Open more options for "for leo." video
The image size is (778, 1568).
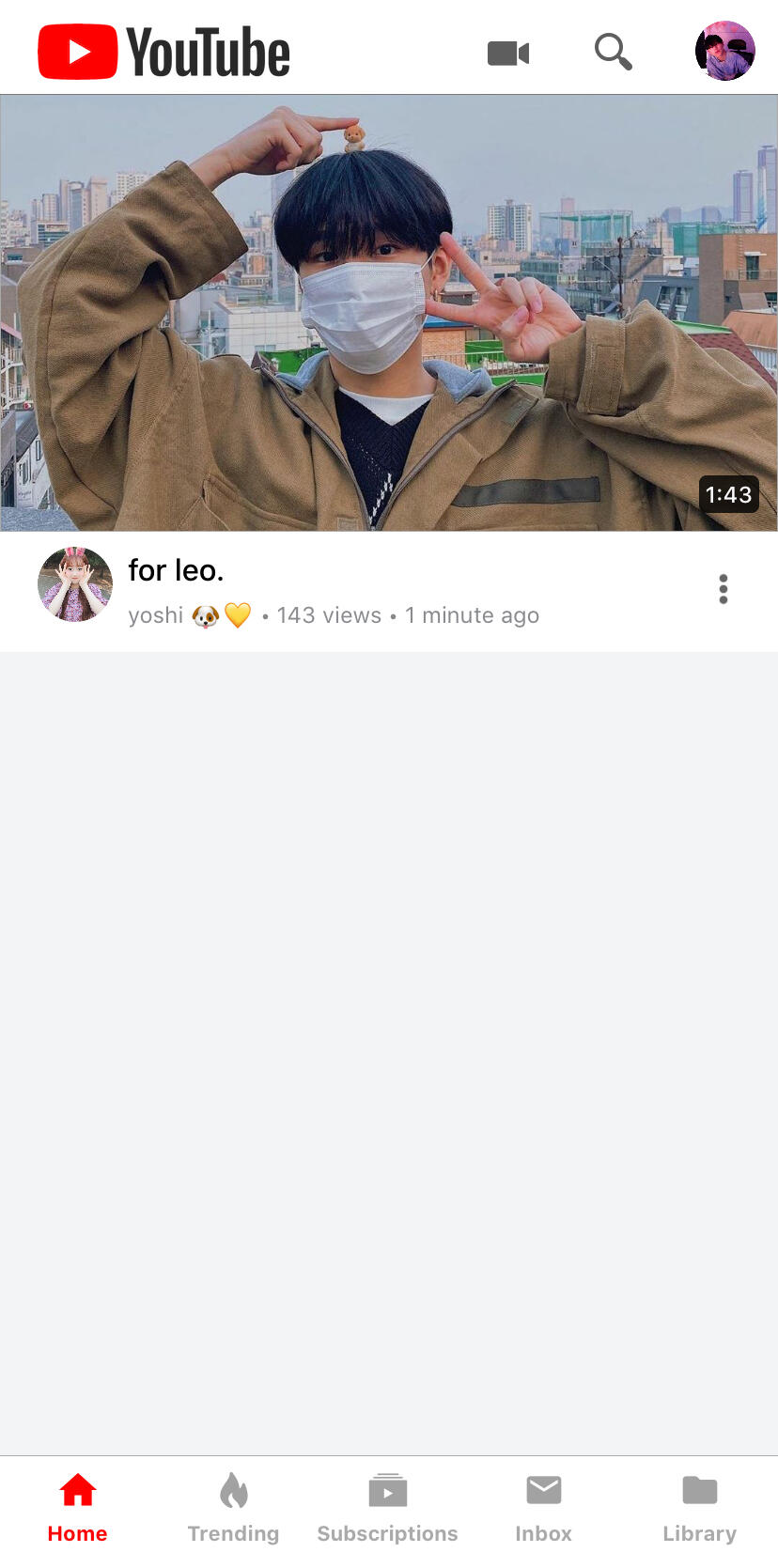click(723, 589)
